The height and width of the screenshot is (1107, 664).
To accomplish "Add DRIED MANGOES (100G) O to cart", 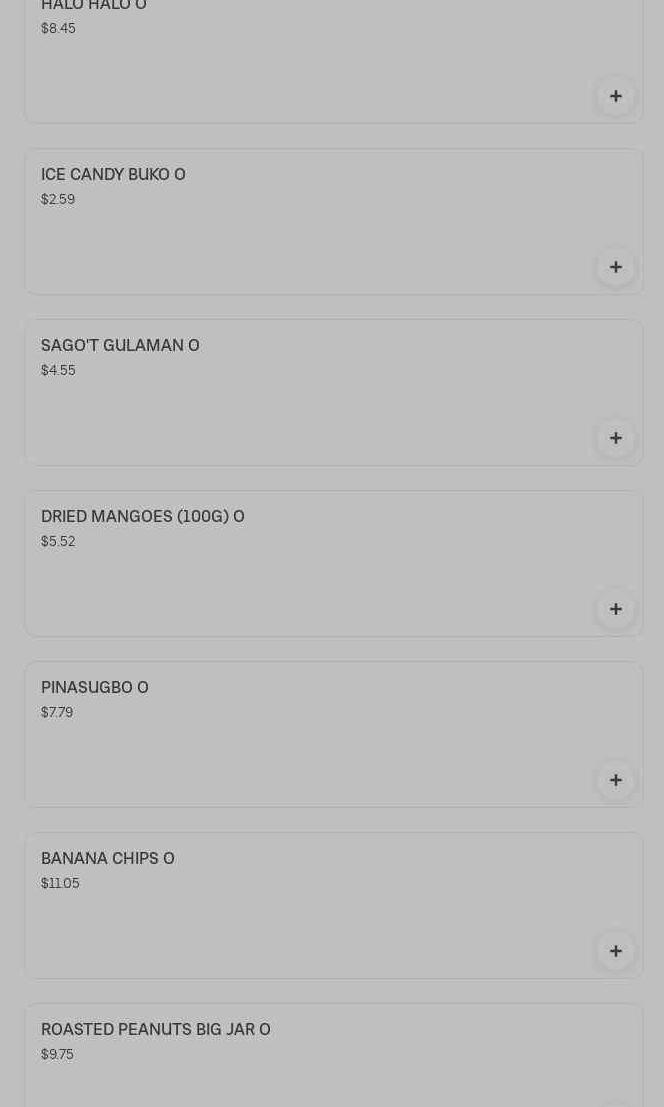I will tap(615, 609).
